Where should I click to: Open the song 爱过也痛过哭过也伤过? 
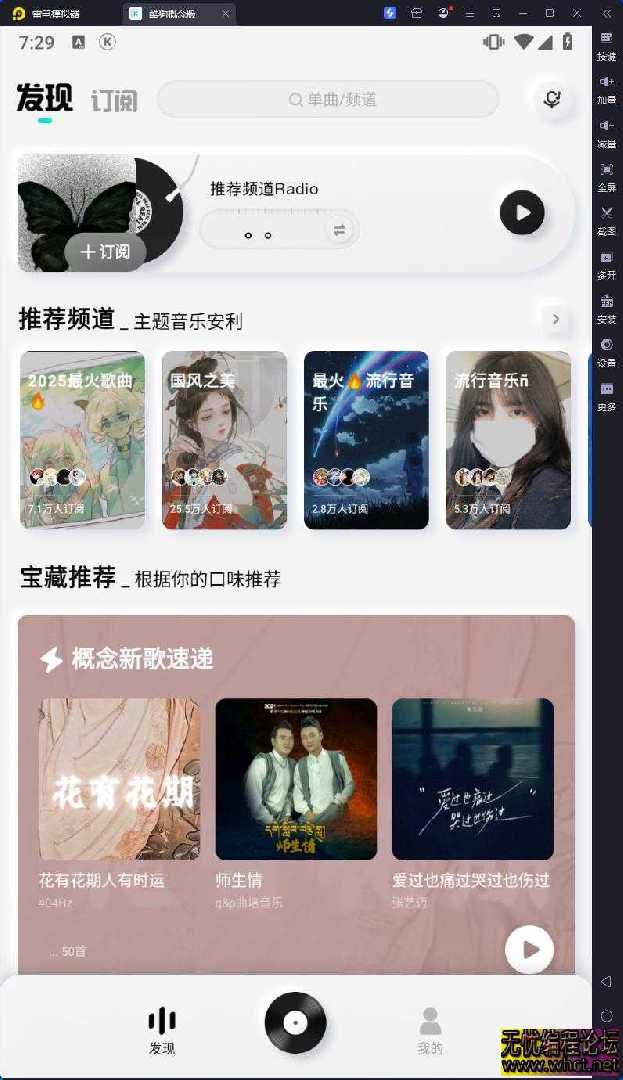[472, 779]
